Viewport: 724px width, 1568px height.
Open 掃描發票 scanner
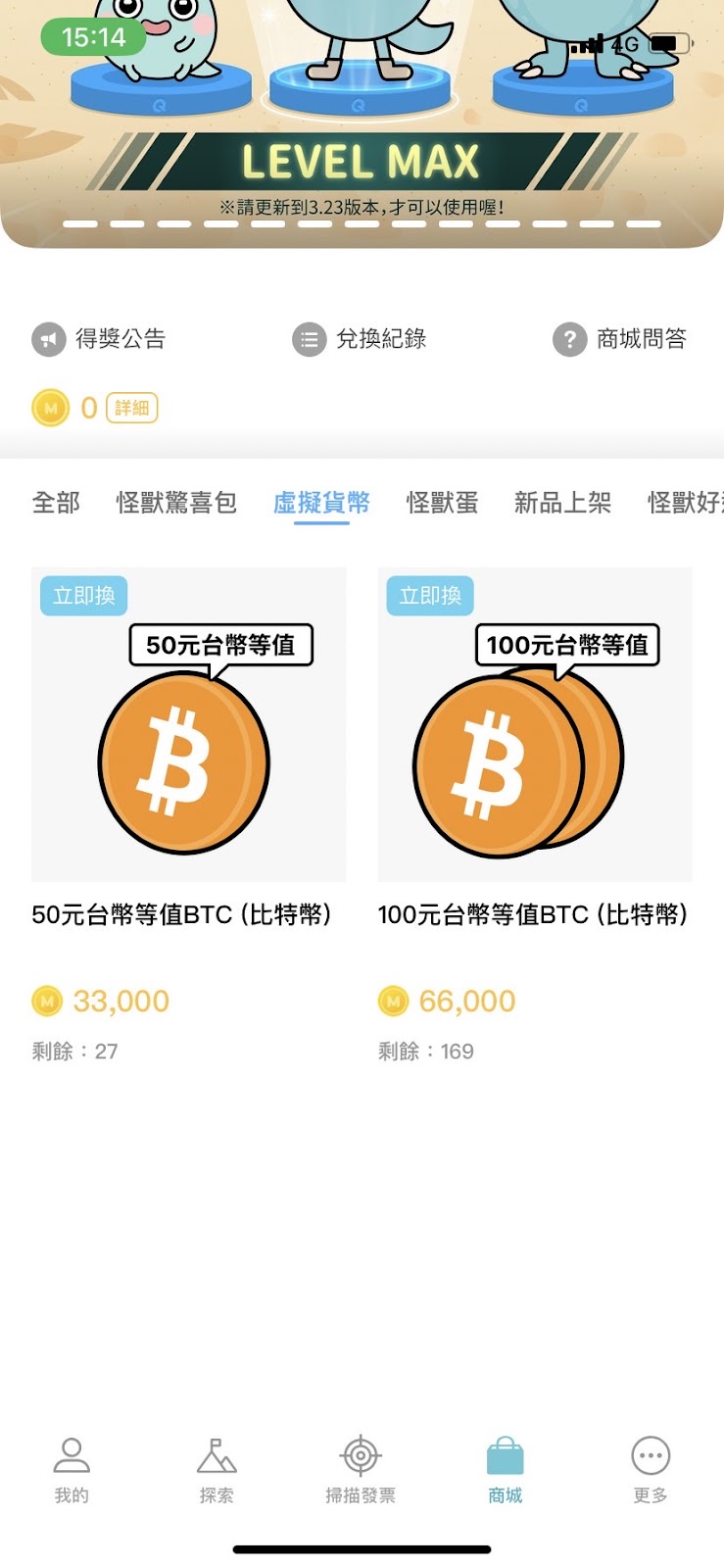point(361,1470)
